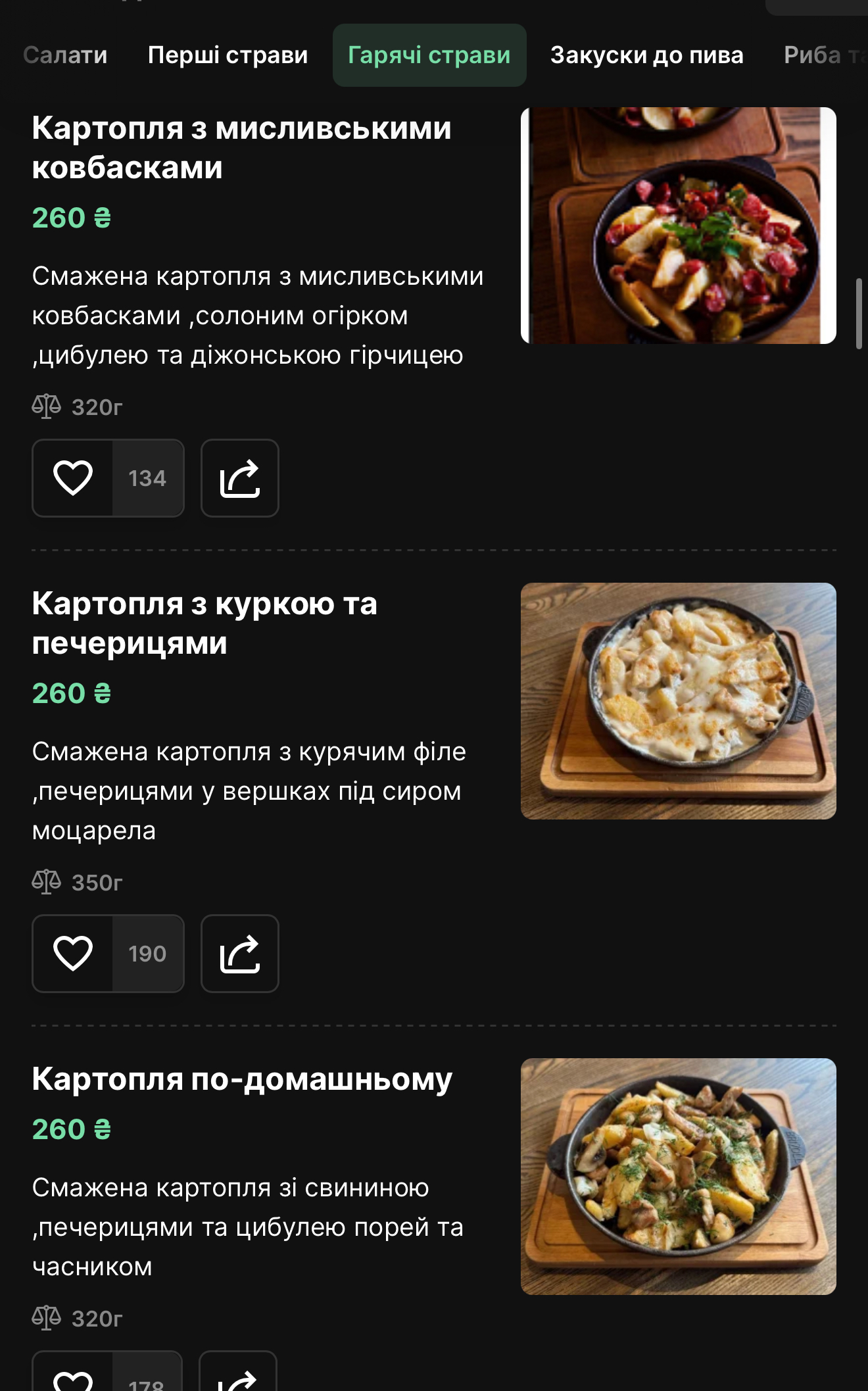Like Картопля з мисливськими ковбасками
Image resolution: width=868 pixels, height=1391 pixels.
pyautogui.click(x=73, y=478)
